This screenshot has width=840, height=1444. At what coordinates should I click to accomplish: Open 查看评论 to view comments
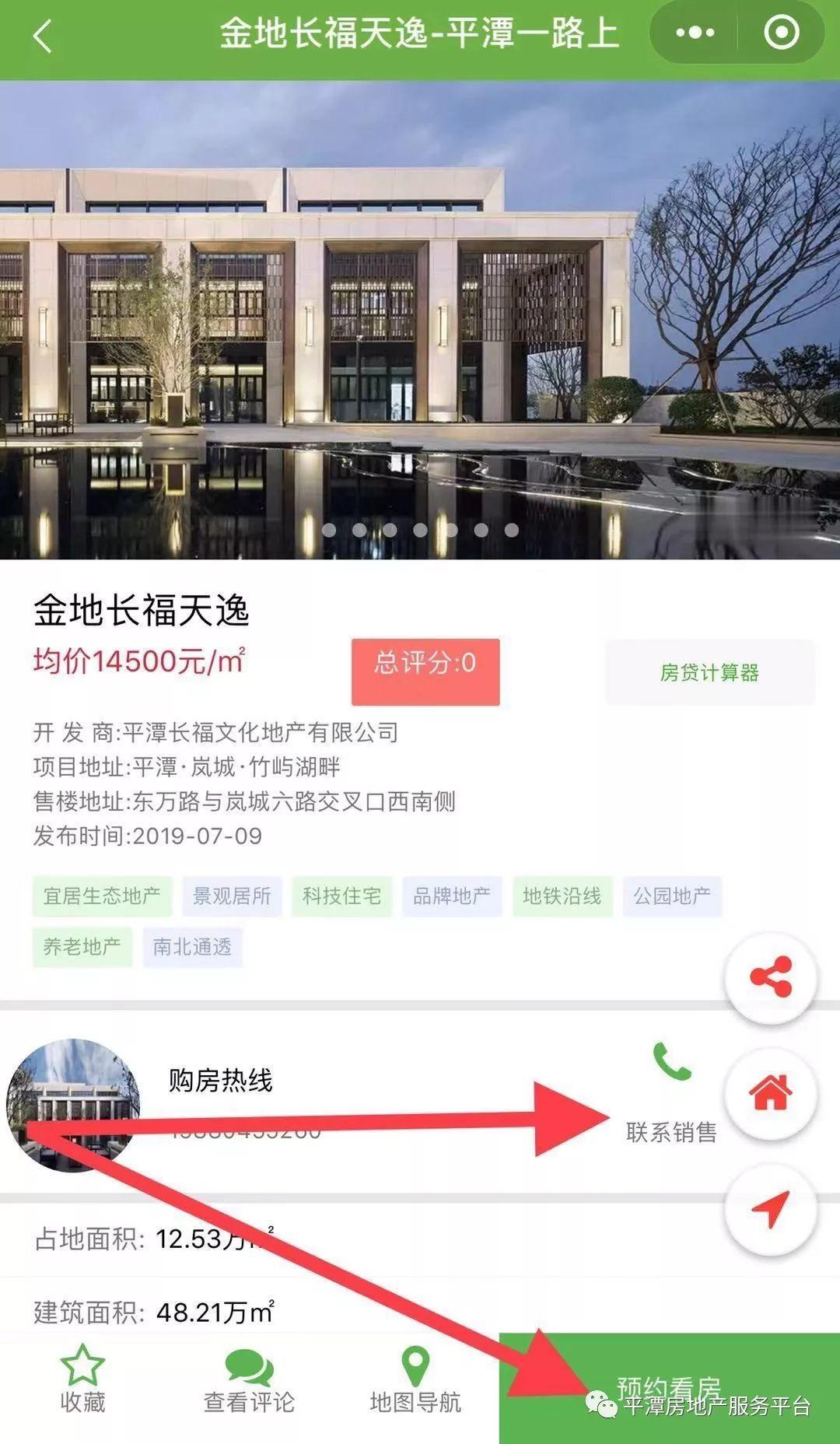249,1380
